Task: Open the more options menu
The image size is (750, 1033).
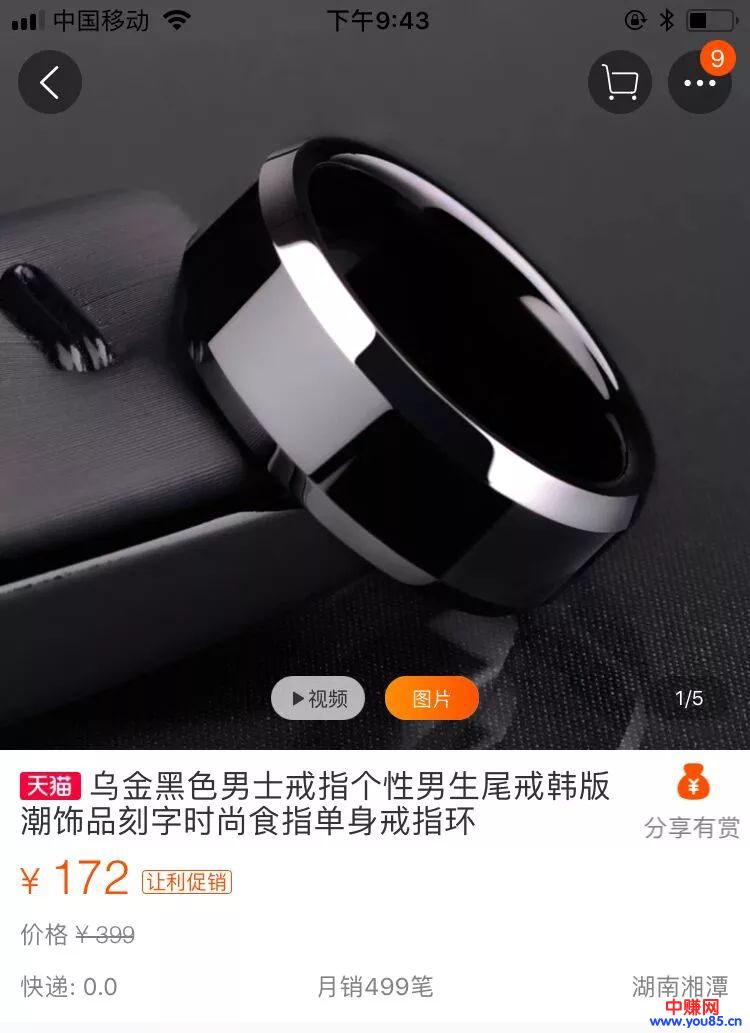Action: tap(699, 82)
